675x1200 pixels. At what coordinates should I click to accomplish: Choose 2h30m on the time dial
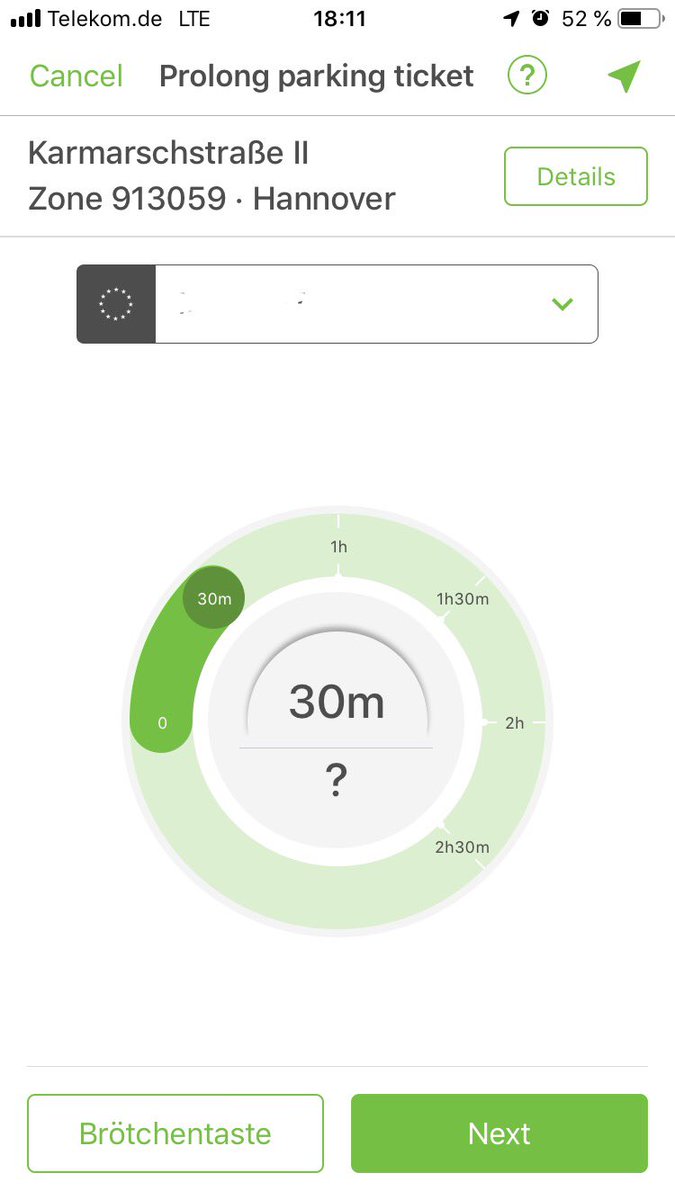click(x=462, y=847)
